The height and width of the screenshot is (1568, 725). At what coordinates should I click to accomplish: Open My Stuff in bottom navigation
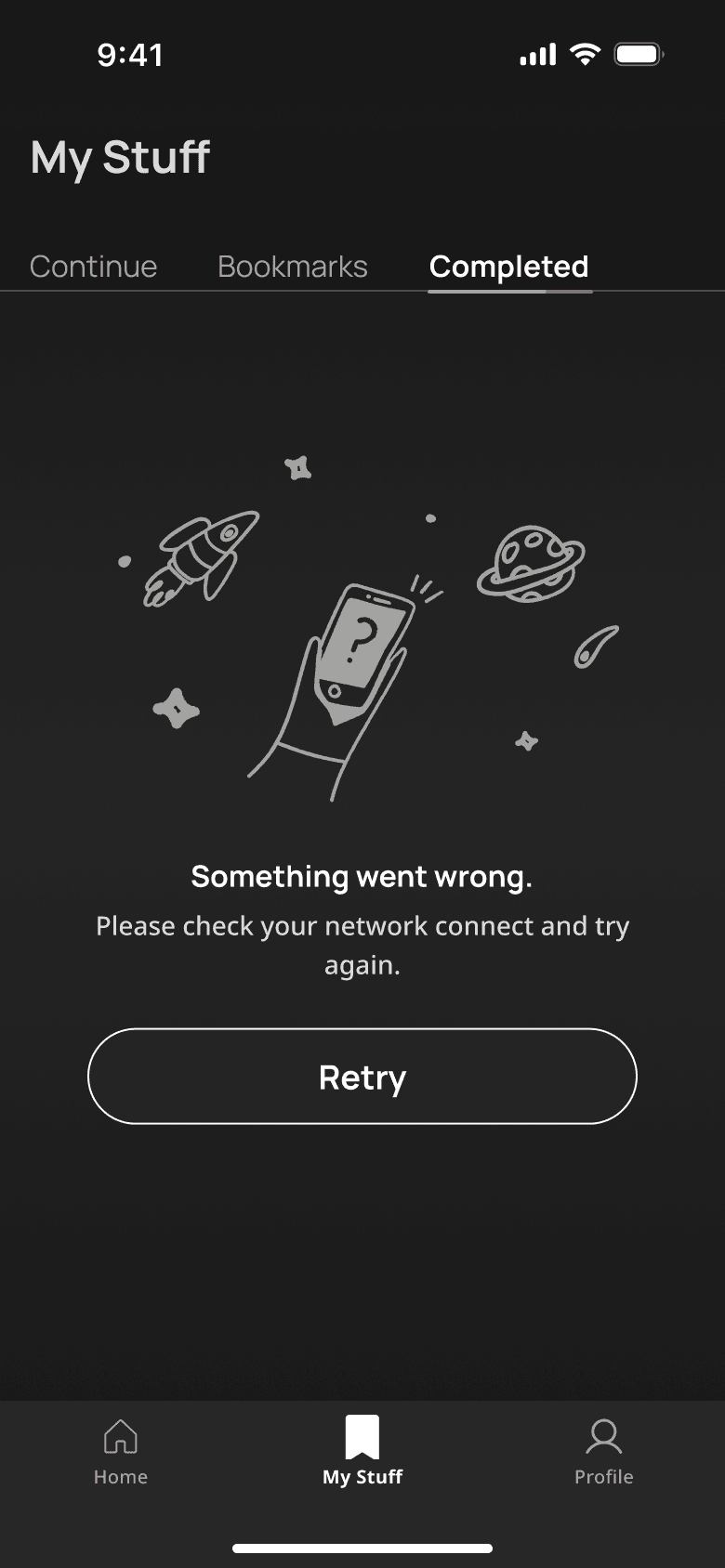(x=362, y=1452)
